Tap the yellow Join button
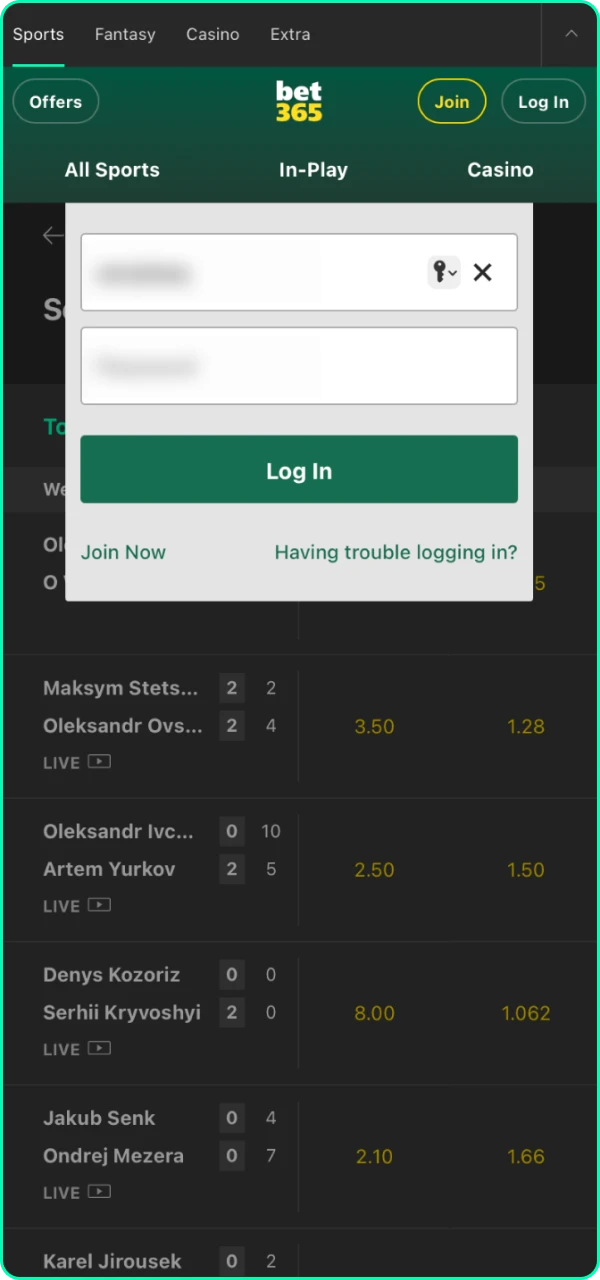Image resolution: width=600 pixels, height=1280 pixels. coord(451,102)
